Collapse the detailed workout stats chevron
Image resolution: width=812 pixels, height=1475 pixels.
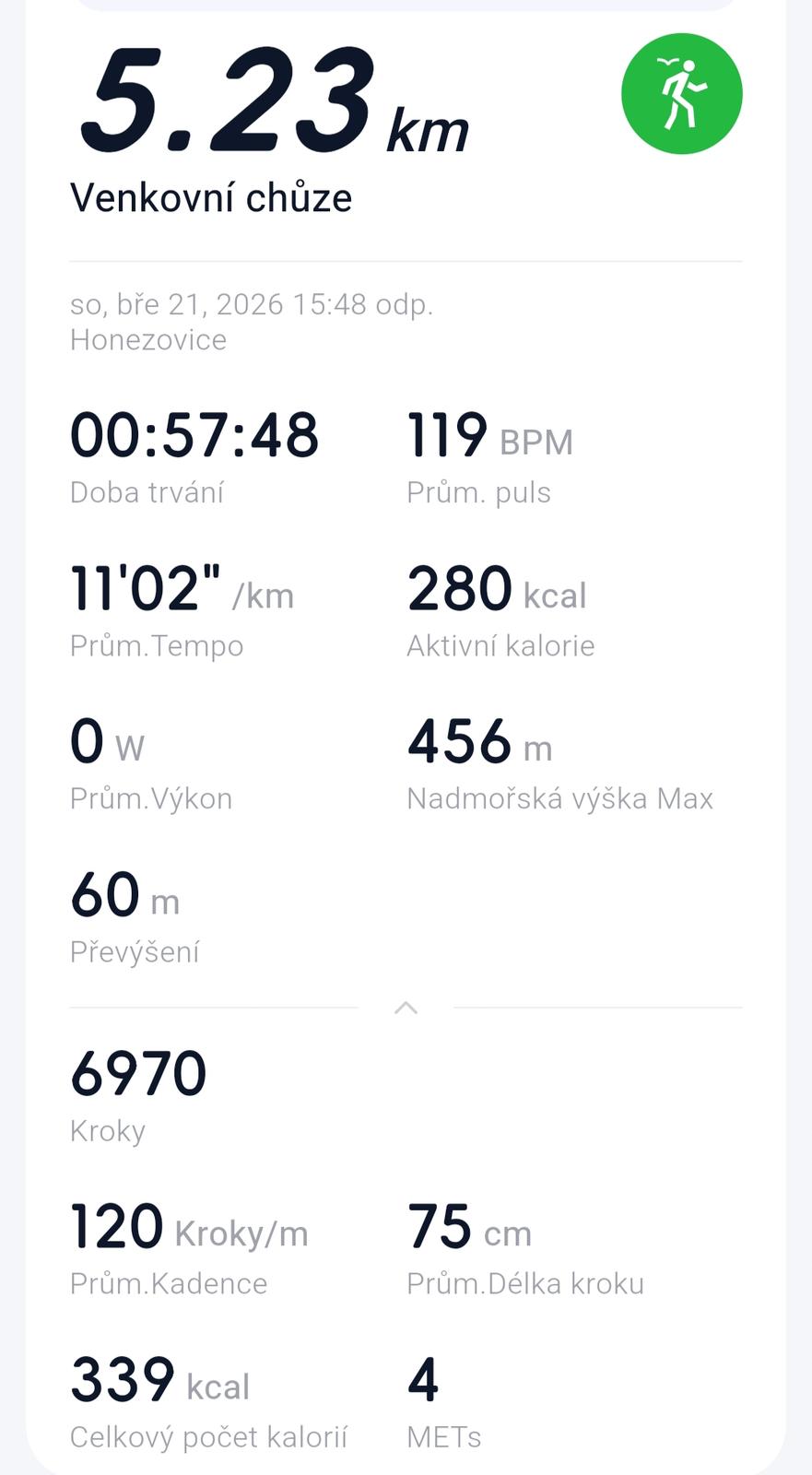coord(406,1008)
